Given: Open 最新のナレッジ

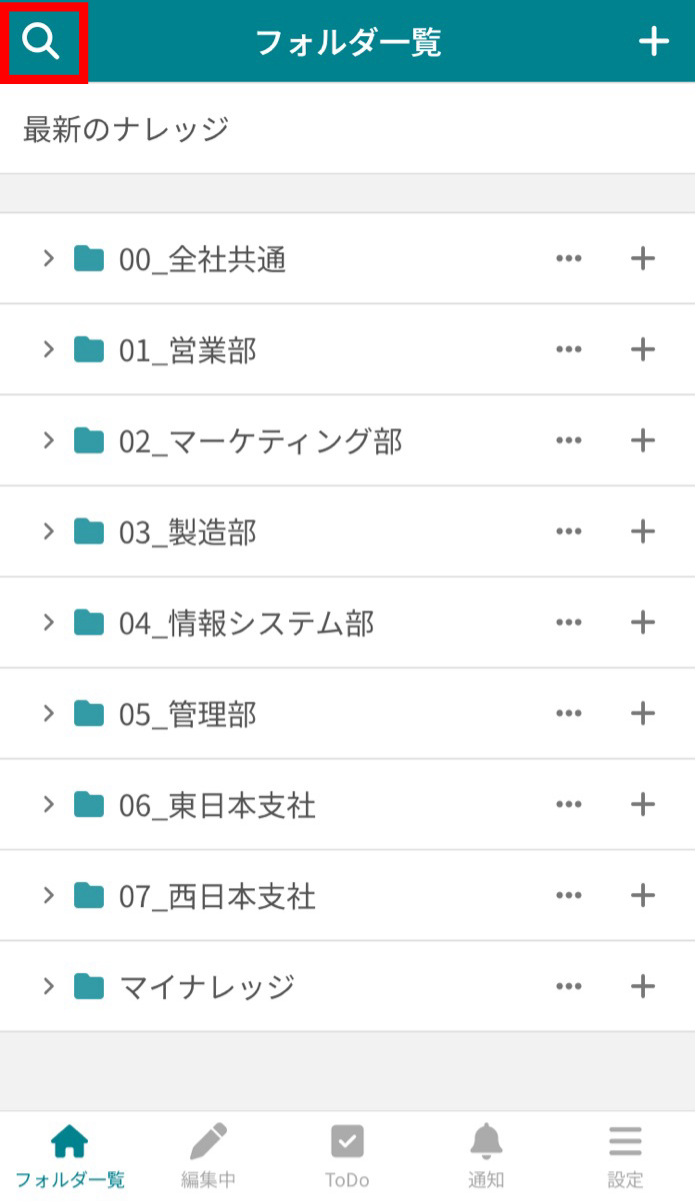Looking at the screenshot, I should click(126, 130).
